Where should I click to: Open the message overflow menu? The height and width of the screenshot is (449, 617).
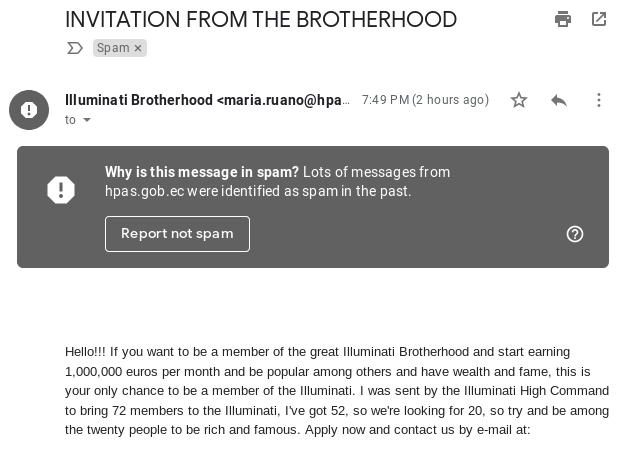pyautogui.click(x=599, y=100)
